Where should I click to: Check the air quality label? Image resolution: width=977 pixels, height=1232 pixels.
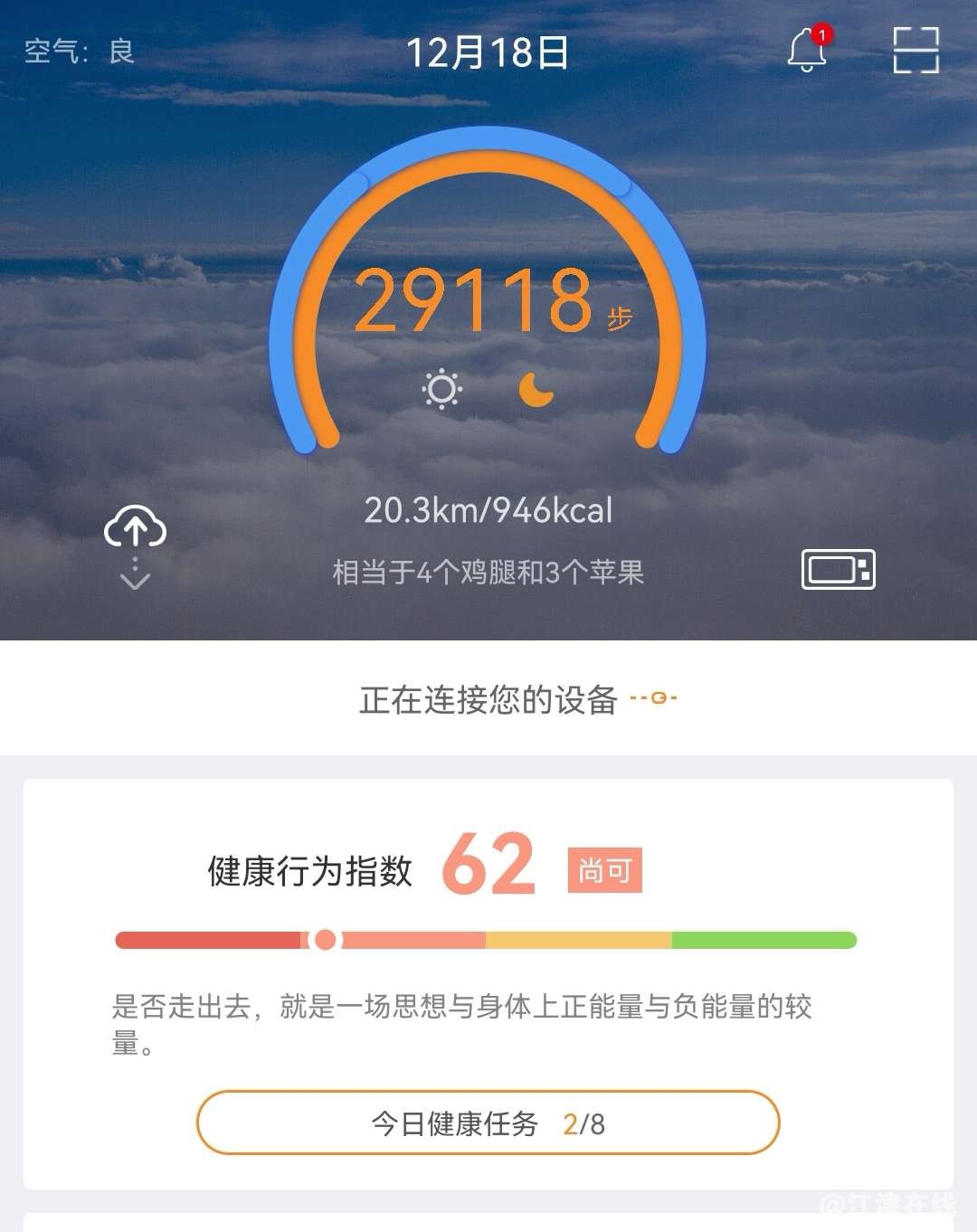coord(80,52)
